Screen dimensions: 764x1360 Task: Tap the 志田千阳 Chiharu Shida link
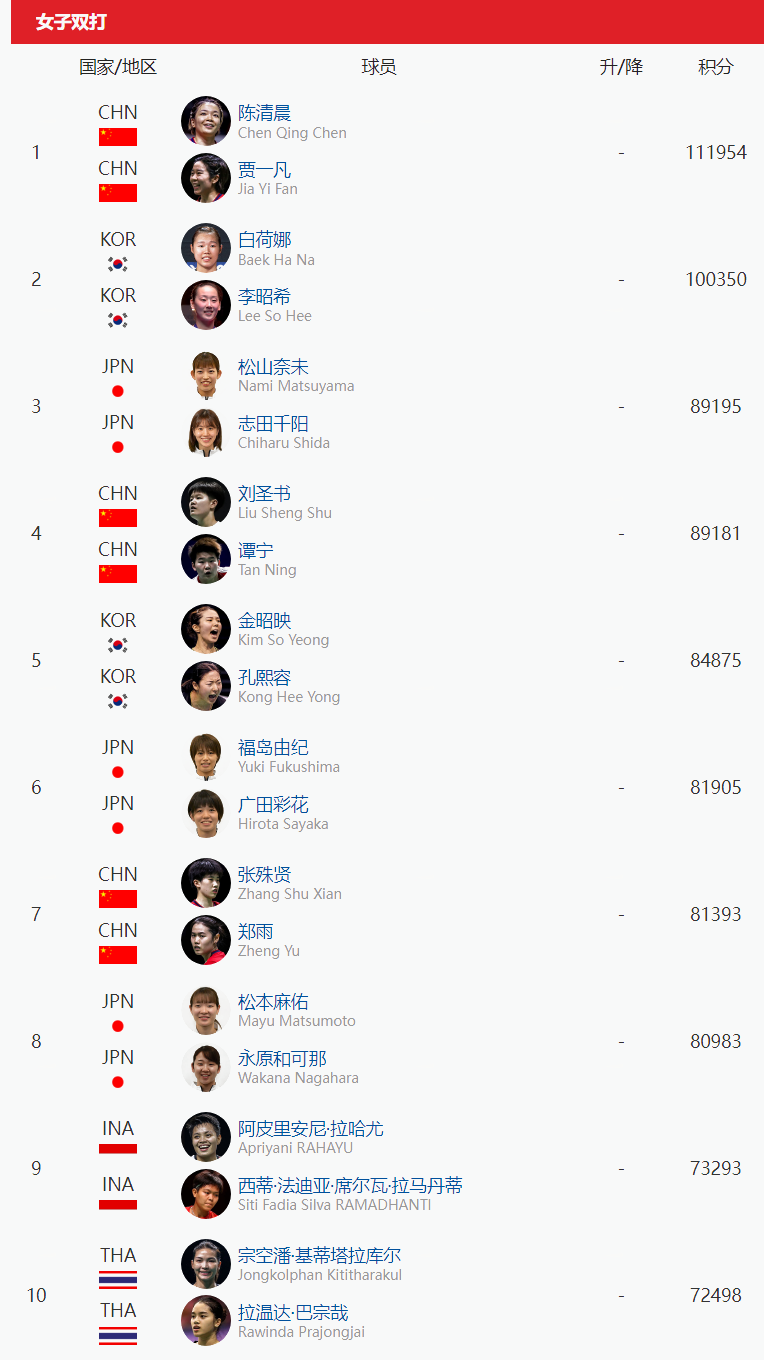click(273, 424)
